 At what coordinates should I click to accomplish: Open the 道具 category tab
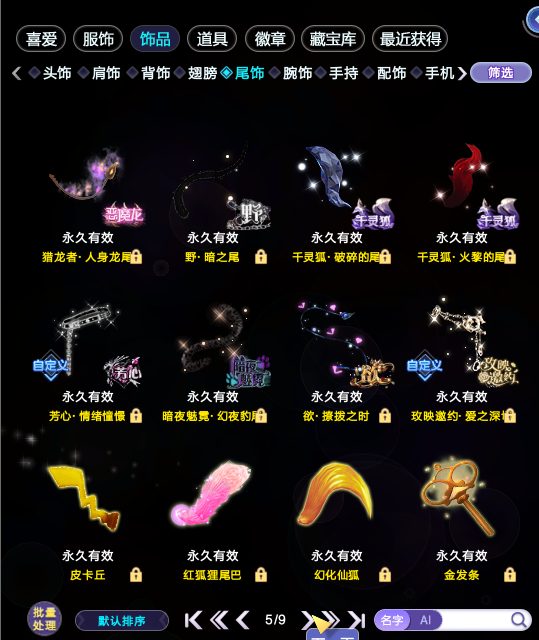(212, 39)
